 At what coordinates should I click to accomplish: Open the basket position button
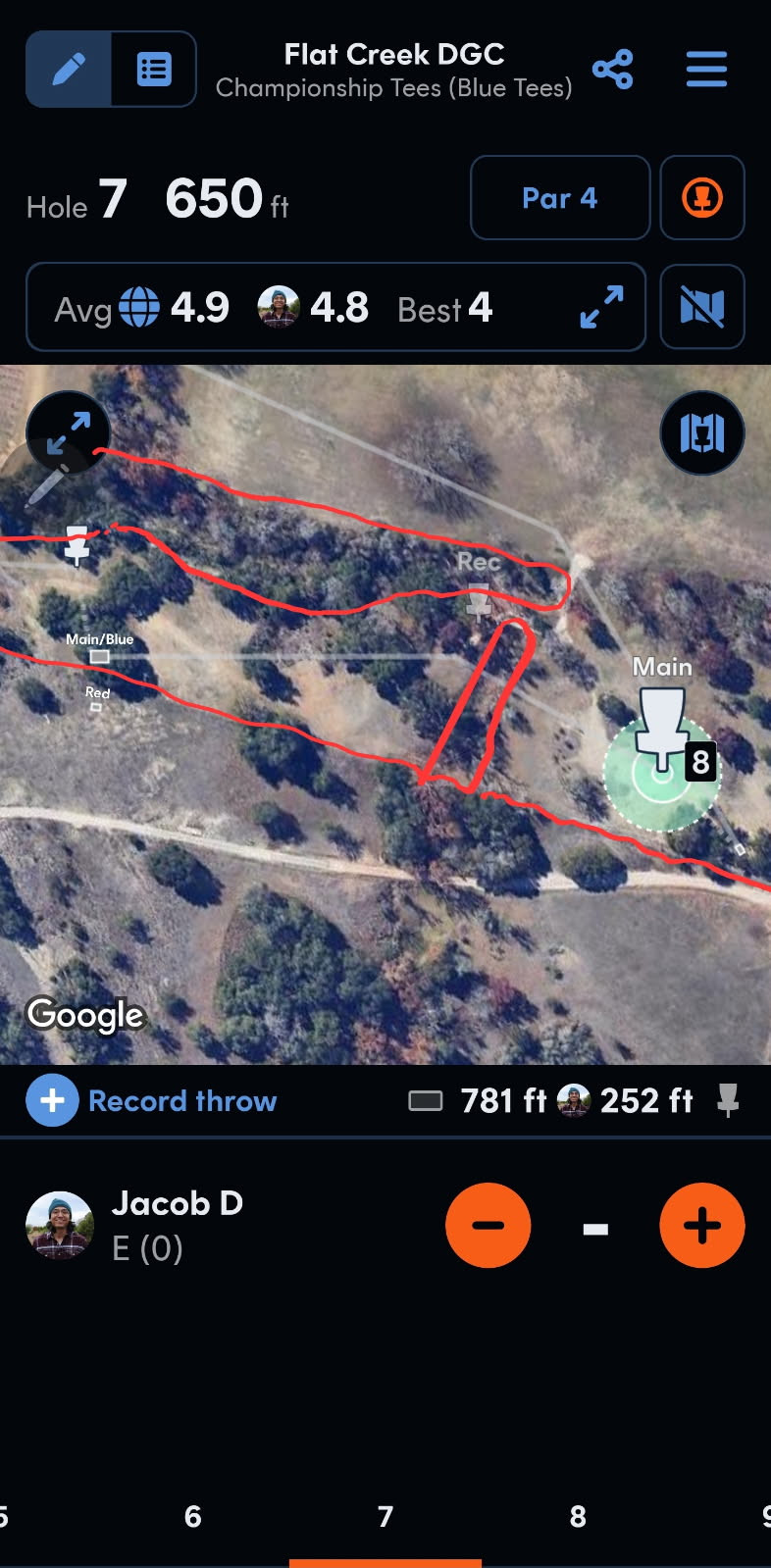[x=702, y=198]
